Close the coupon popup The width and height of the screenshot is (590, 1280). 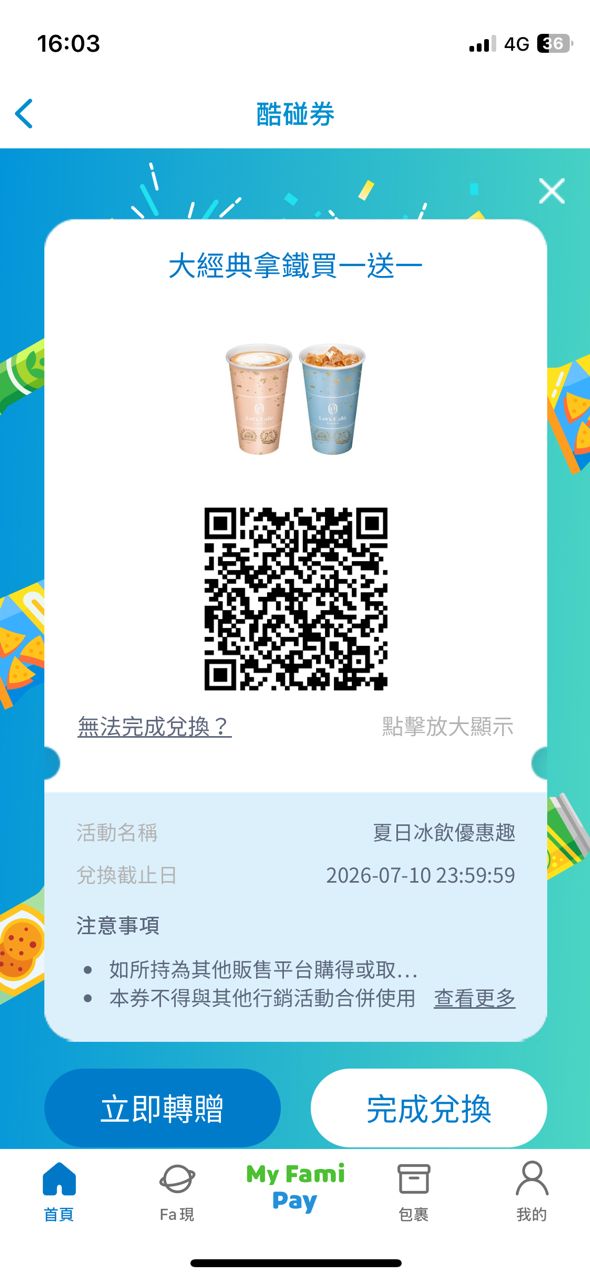(552, 191)
